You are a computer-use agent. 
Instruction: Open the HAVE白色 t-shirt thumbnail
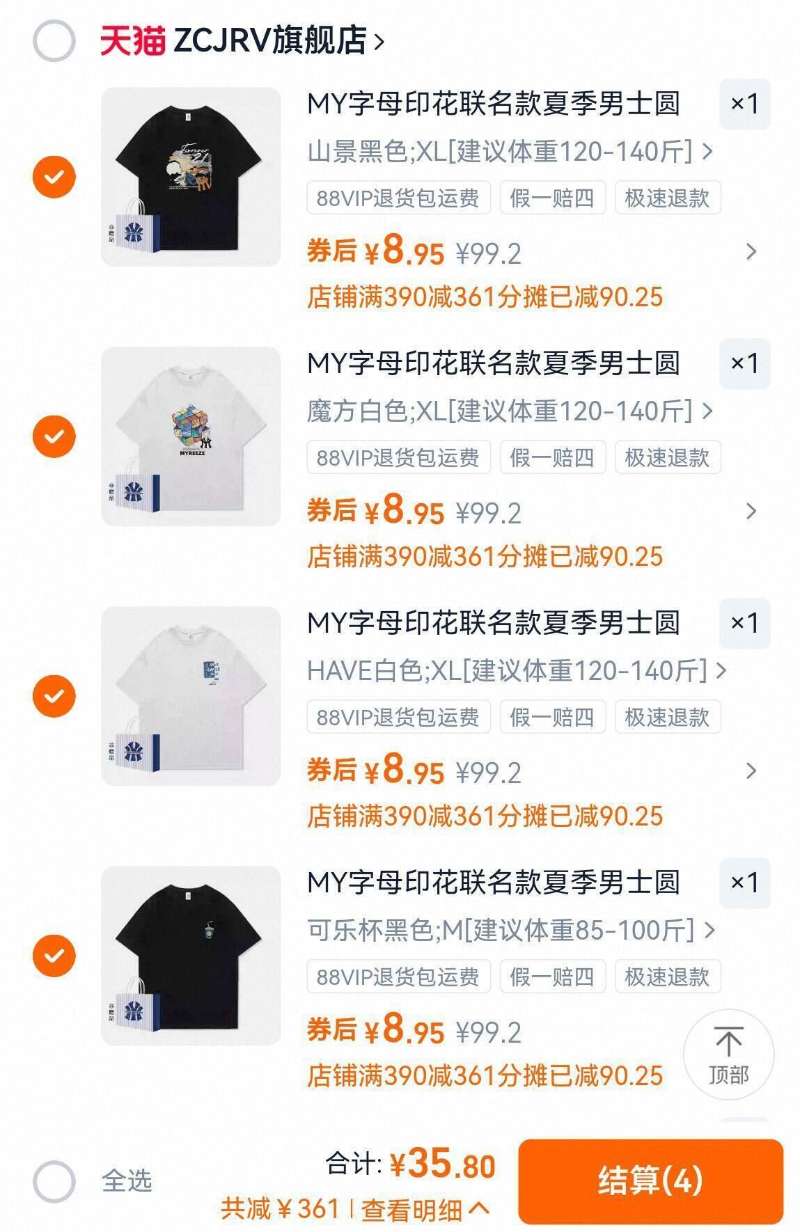coord(190,696)
